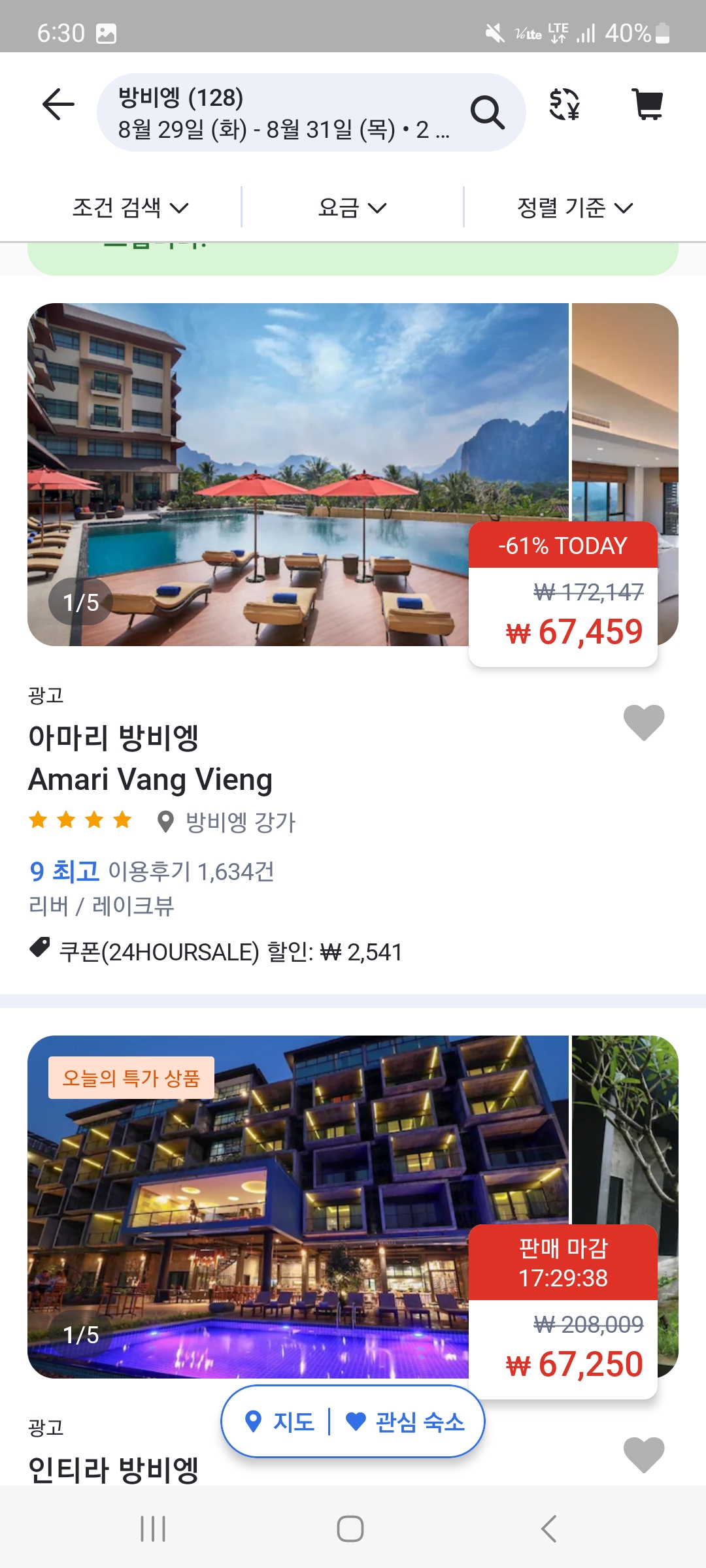
Task: View saved 관심 숙소 list
Action: (x=405, y=1422)
